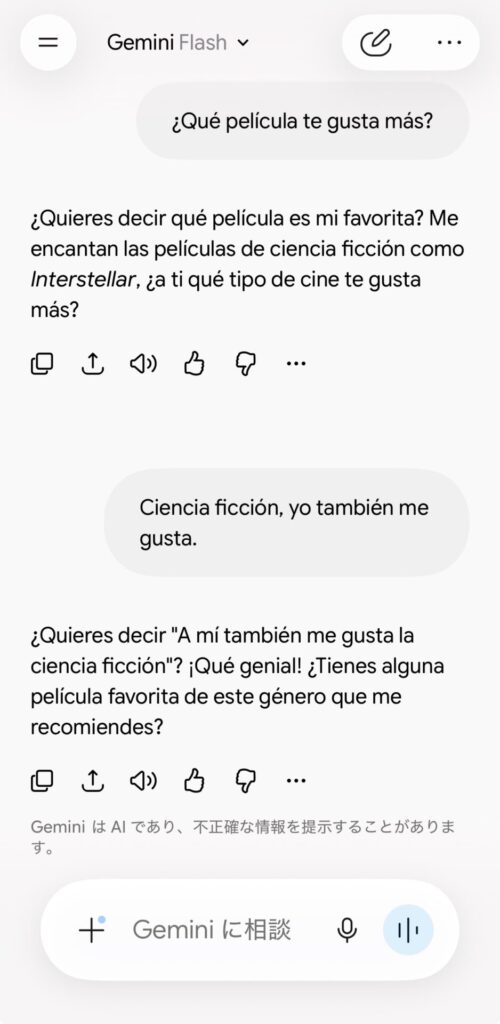Share the Interstellar response

pos(93,364)
